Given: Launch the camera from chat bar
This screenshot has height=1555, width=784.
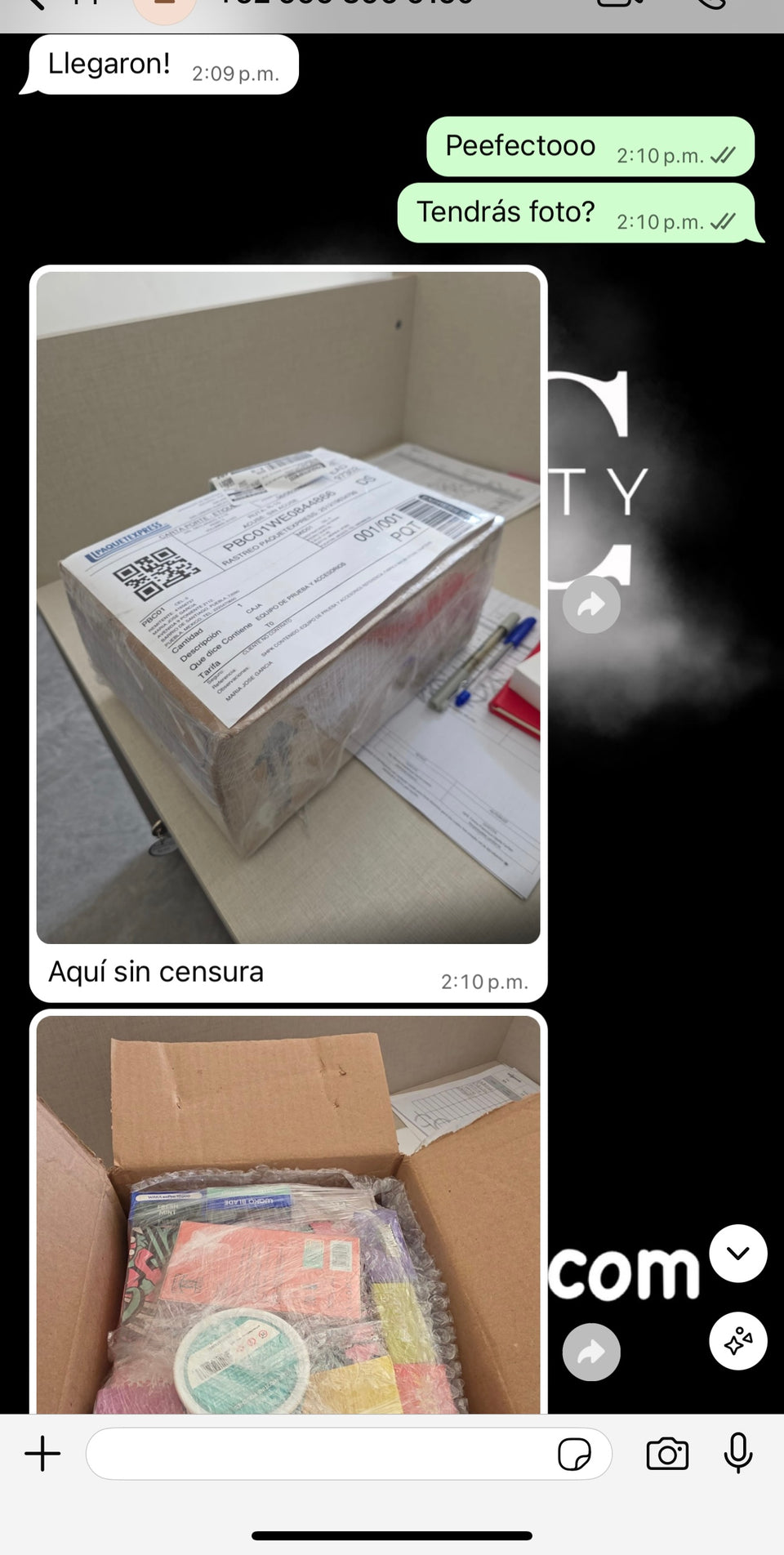Looking at the screenshot, I should 667,1454.
